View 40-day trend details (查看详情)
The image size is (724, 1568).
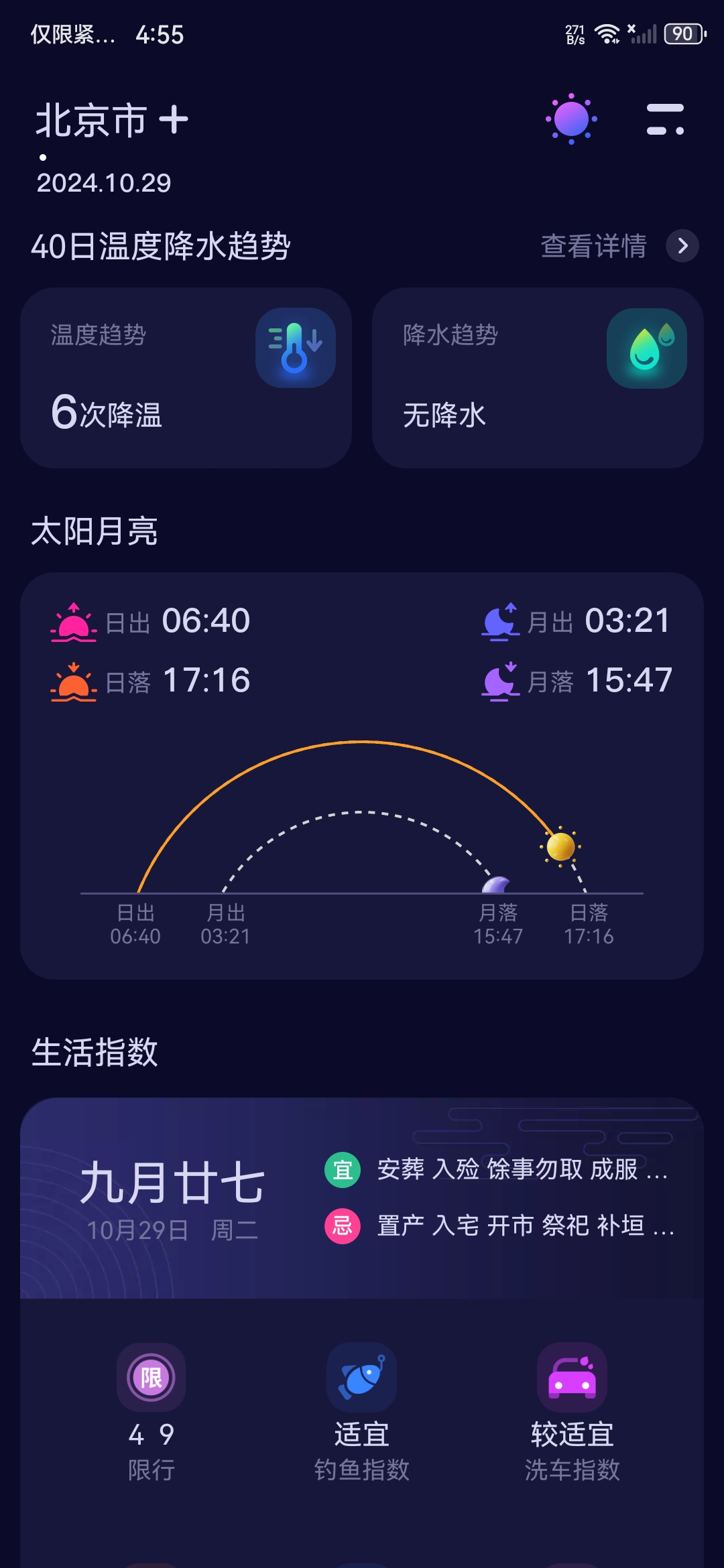point(619,246)
